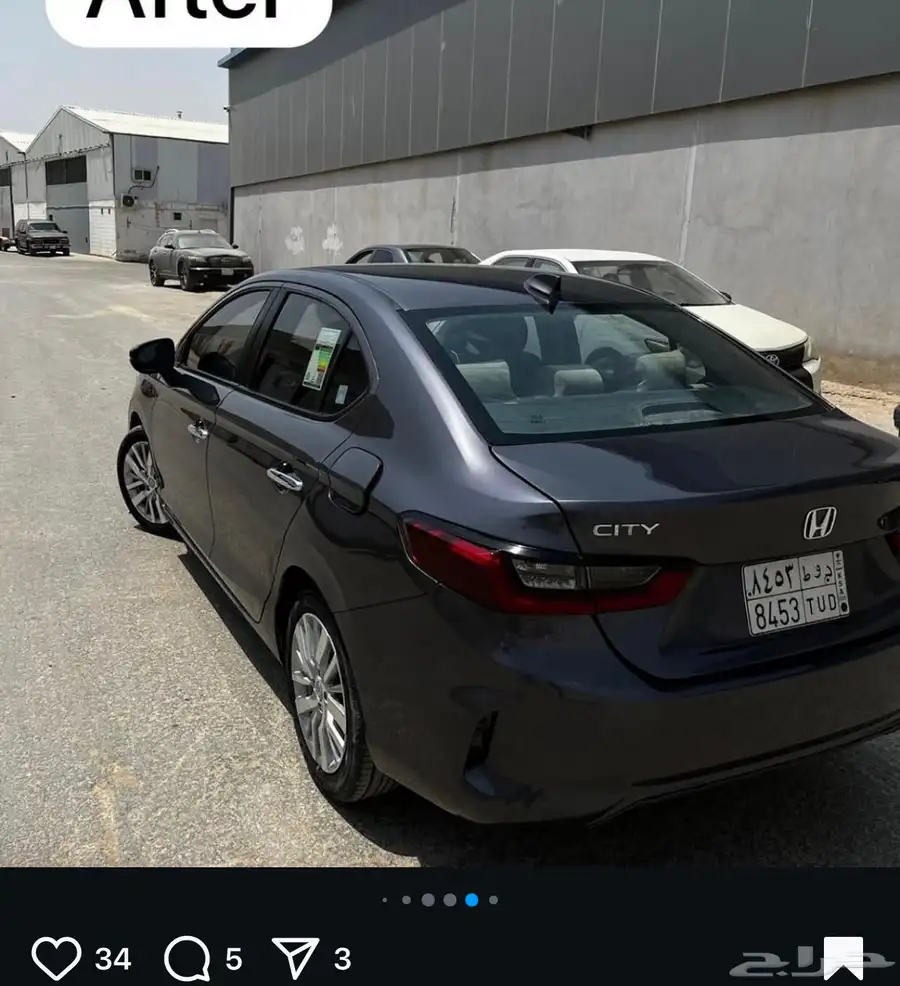Open the comments on this post

click(x=187, y=958)
